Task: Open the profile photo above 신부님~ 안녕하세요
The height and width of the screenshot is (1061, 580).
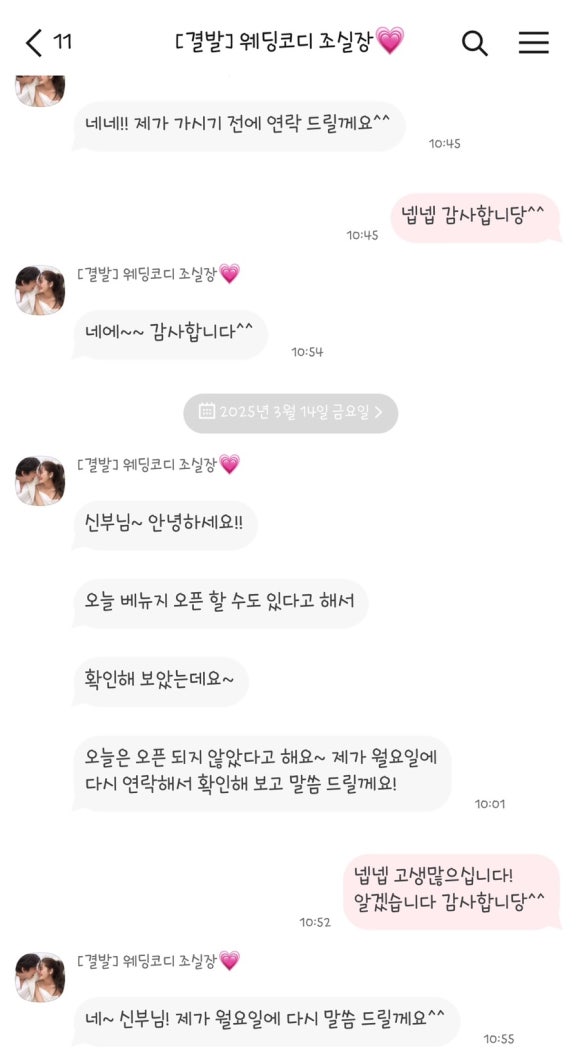Action: pyautogui.click(x=40, y=480)
